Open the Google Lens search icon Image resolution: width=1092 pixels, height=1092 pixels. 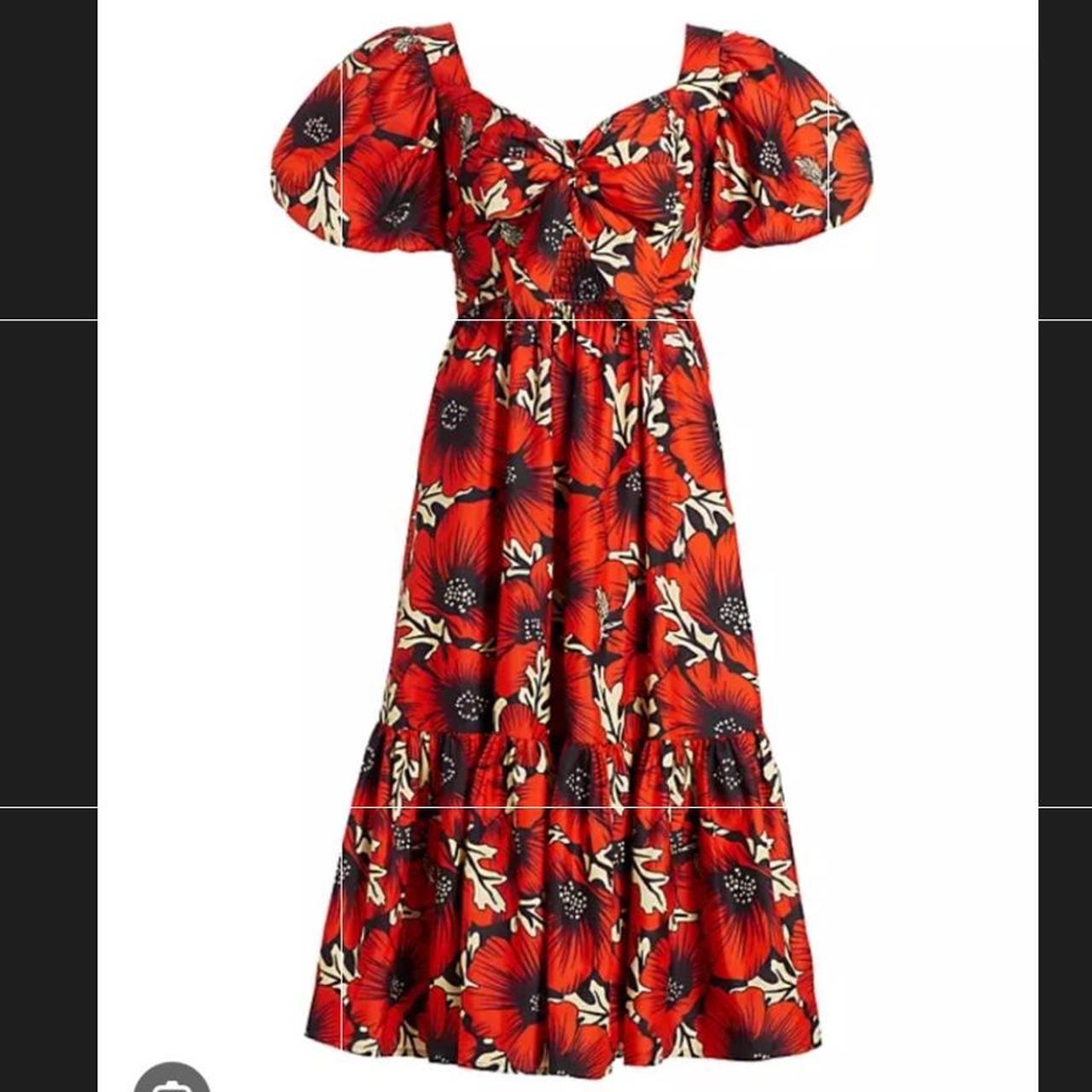pyautogui.click(x=171, y=1080)
